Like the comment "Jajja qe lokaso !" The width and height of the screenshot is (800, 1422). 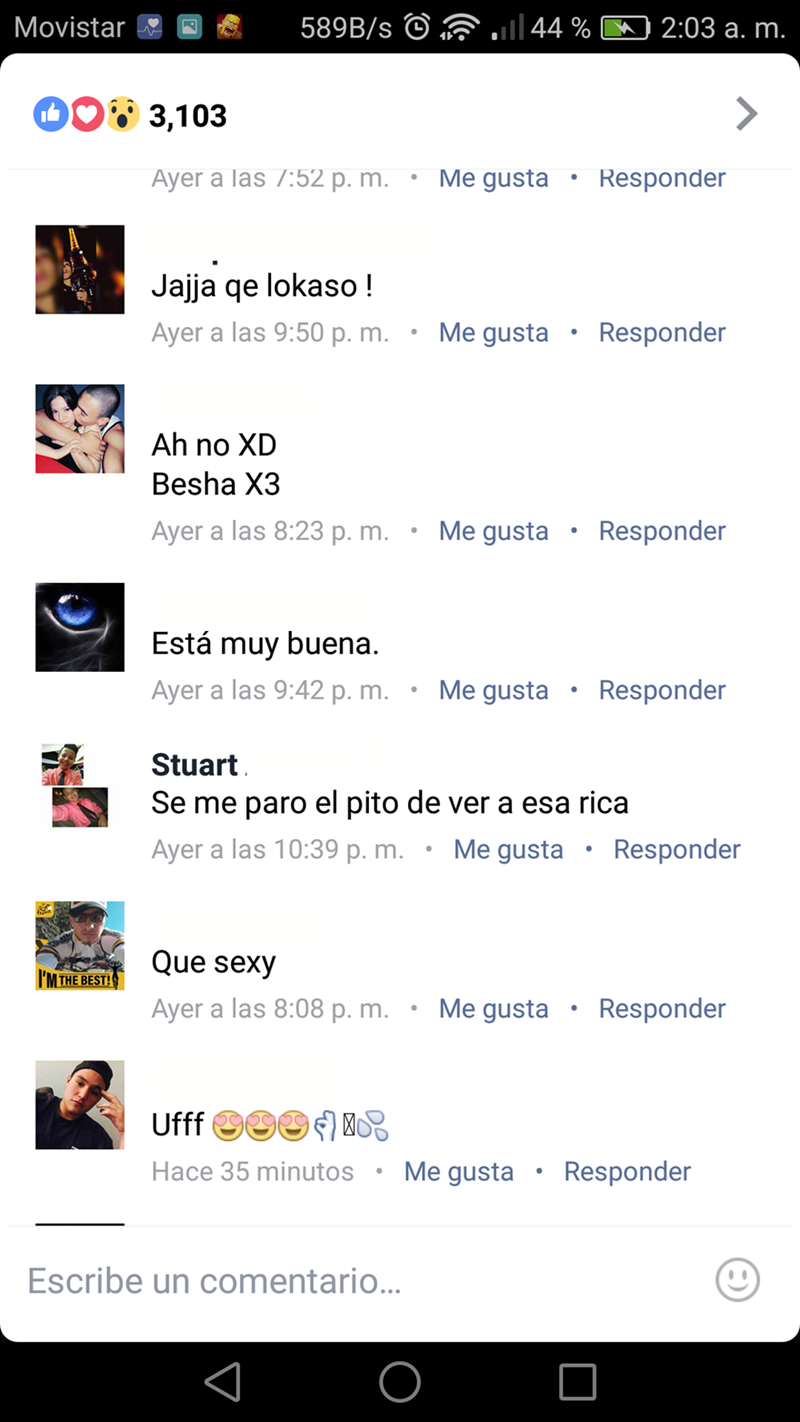click(493, 332)
